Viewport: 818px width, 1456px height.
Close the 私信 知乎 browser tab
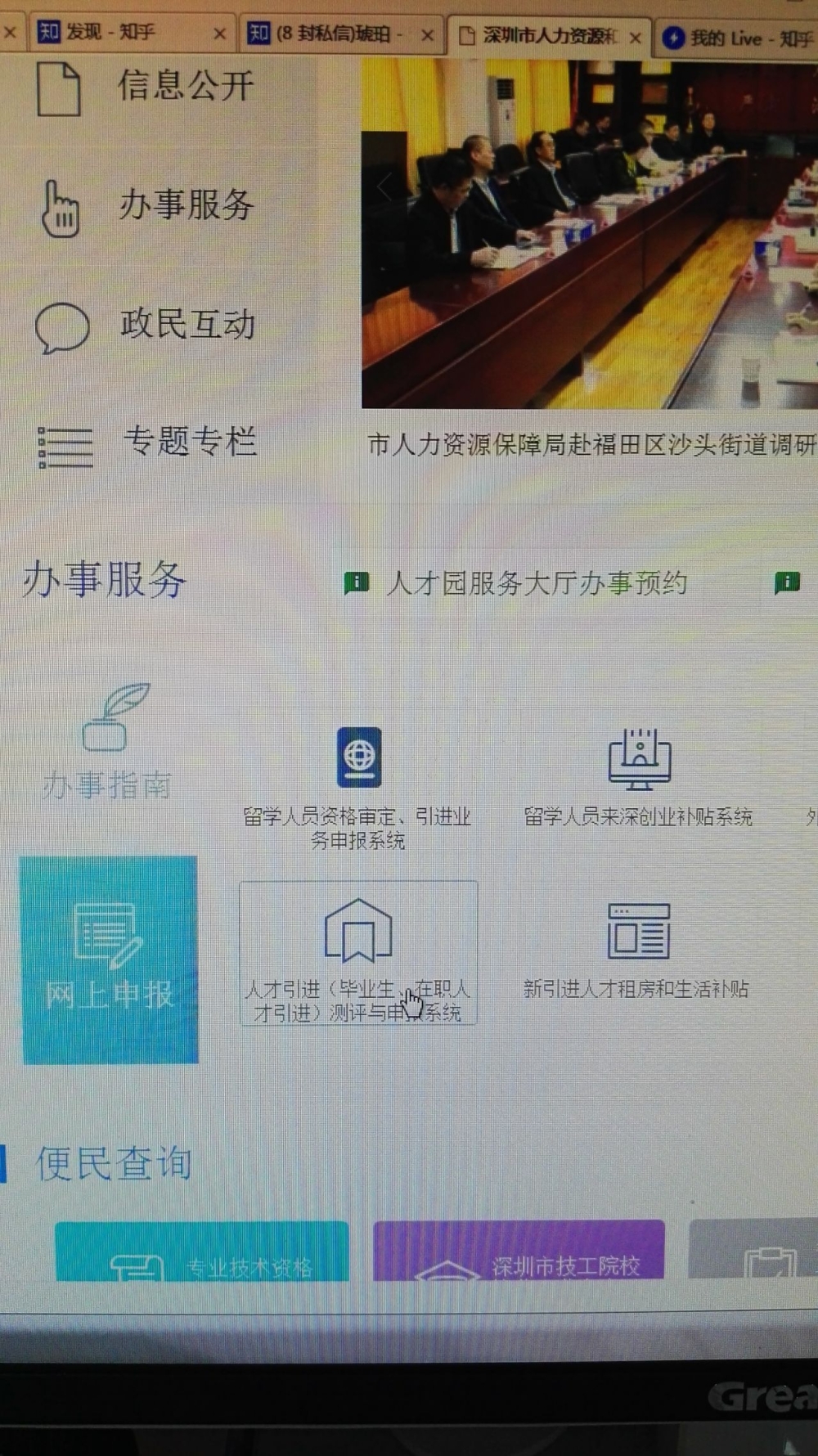pyautogui.click(x=427, y=34)
